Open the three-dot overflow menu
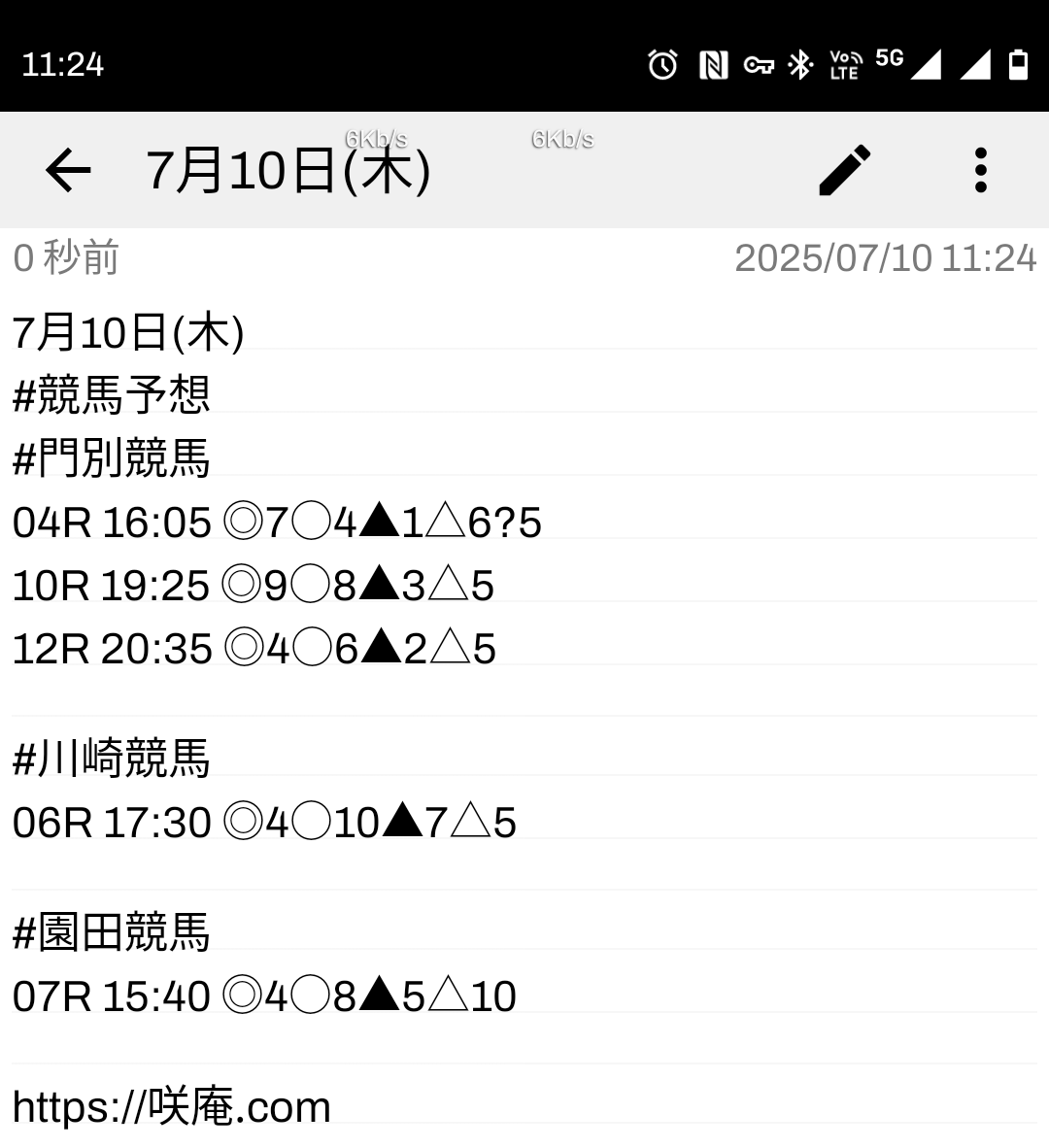This screenshot has height=1148, width=1049. (980, 171)
